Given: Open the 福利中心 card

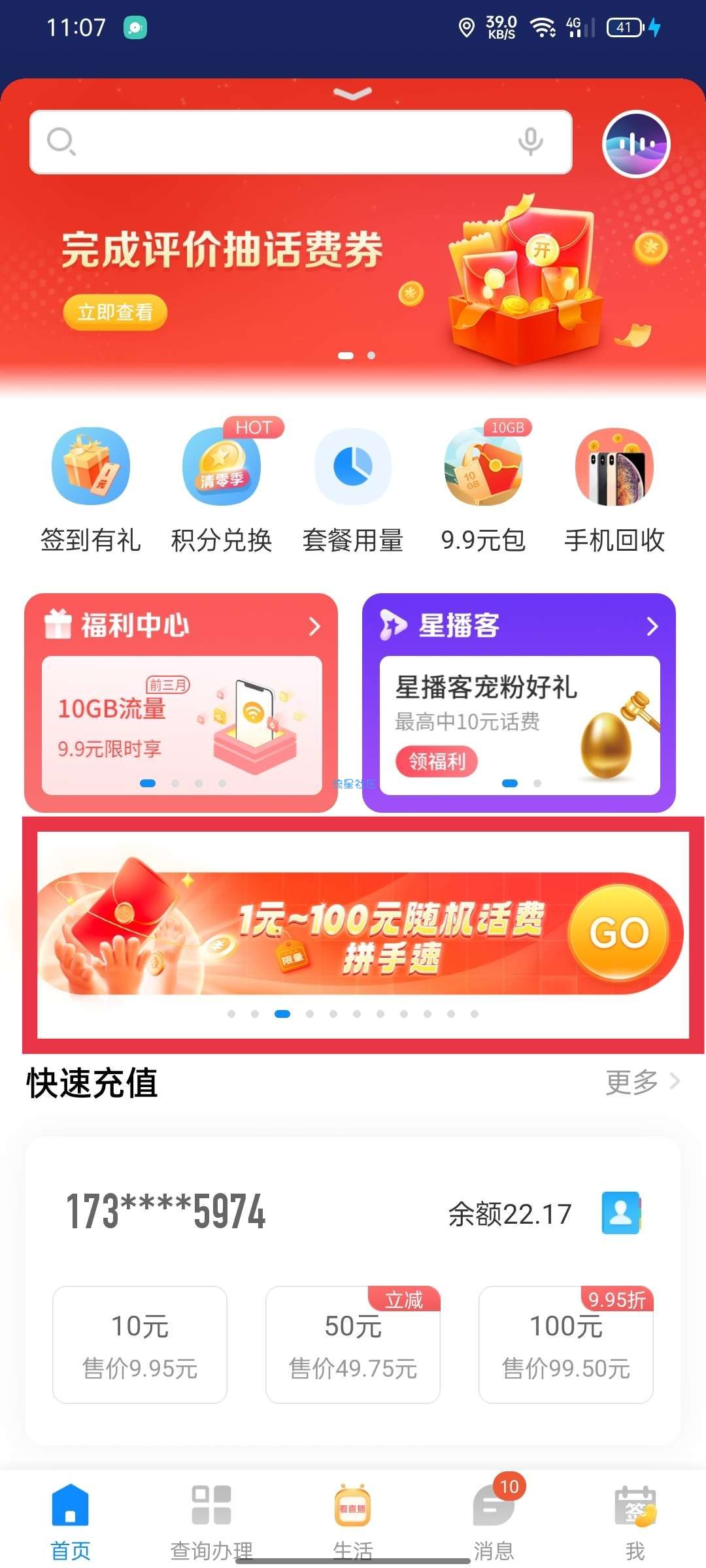Looking at the screenshot, I should click(x=180, y=625).
